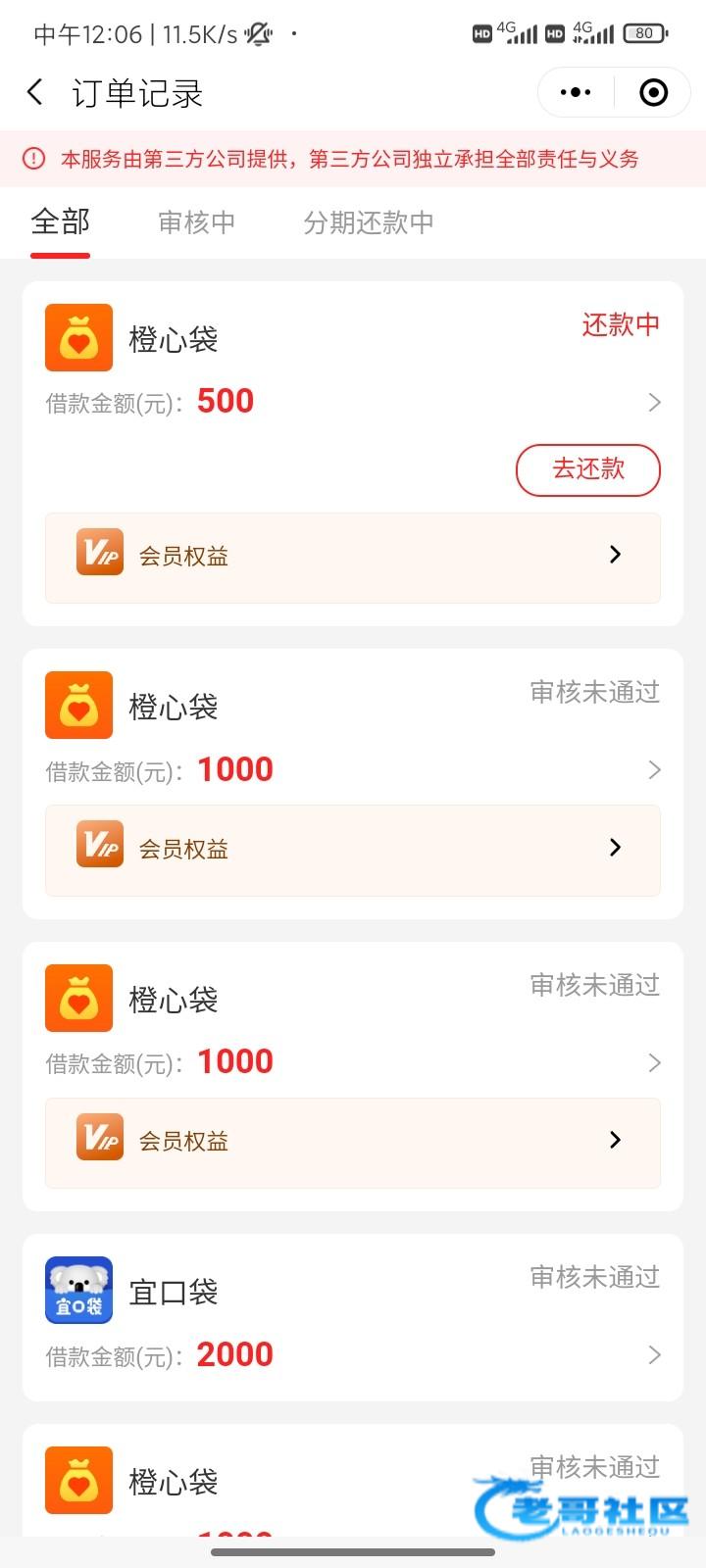Close the mini program with the circle button
Image resolution: width=706 pixels, height=1568 pixels.
pyautogui.click(x=653, y=93)
